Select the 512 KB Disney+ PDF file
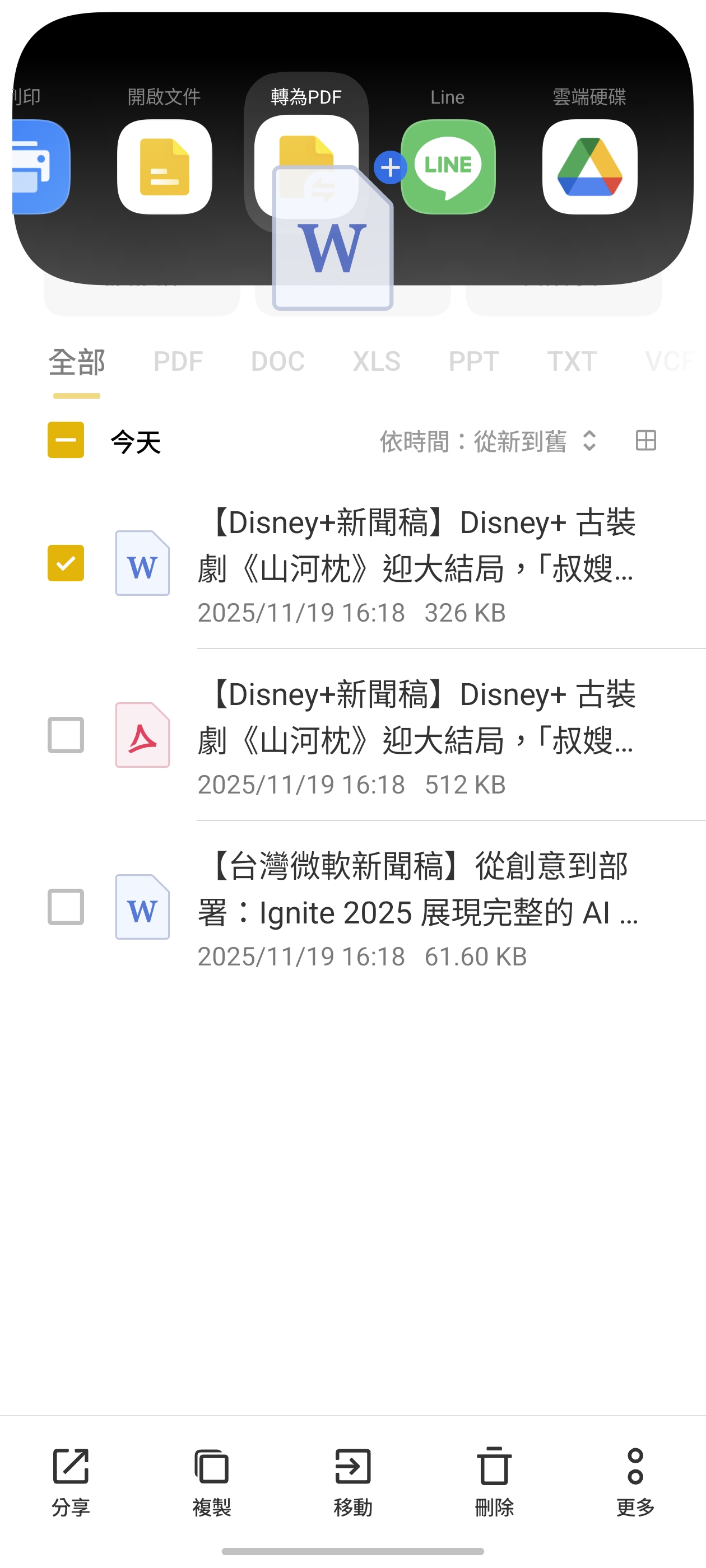 [66, 735]
